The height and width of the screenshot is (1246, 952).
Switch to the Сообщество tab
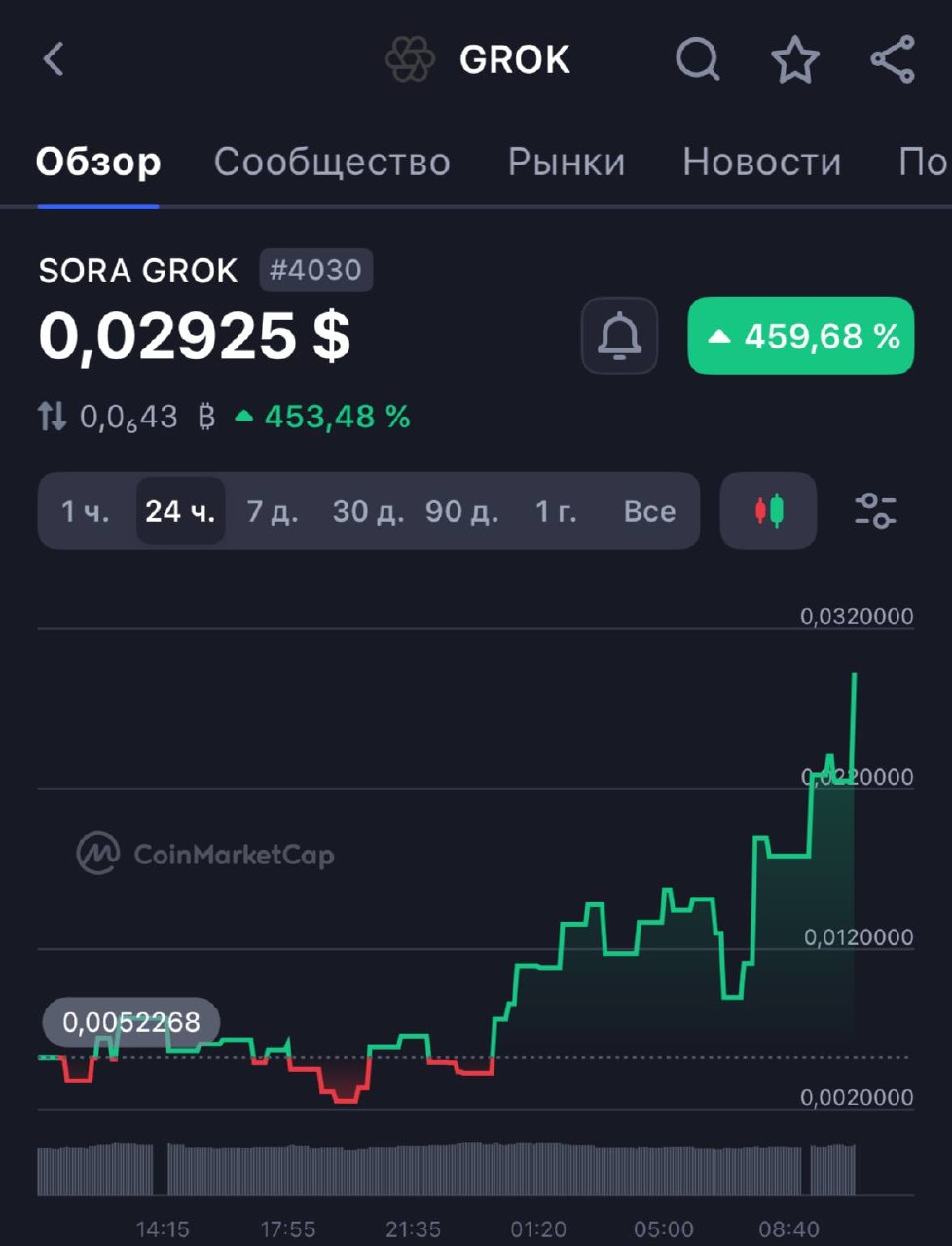(332, 162)
